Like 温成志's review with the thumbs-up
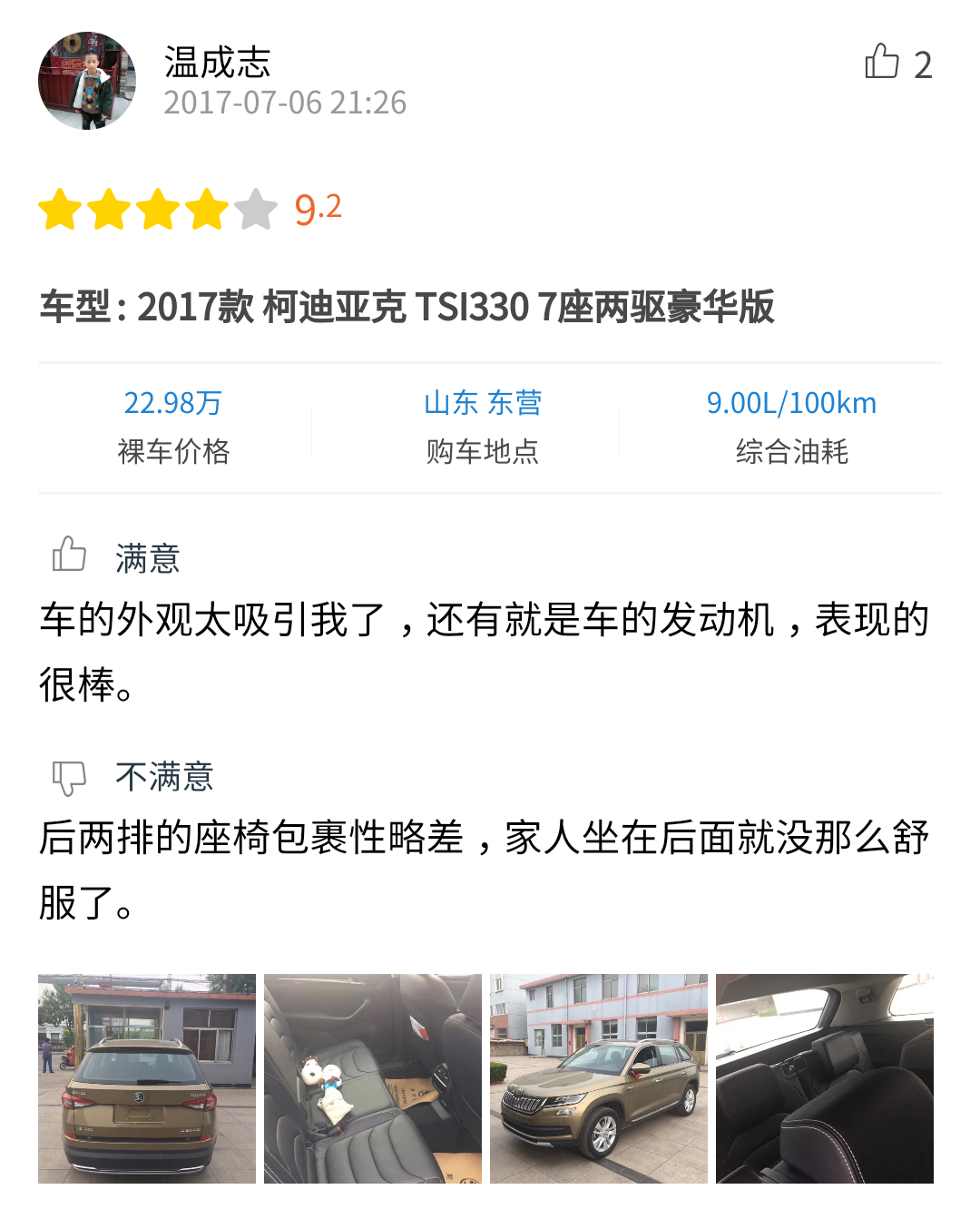 882,63
